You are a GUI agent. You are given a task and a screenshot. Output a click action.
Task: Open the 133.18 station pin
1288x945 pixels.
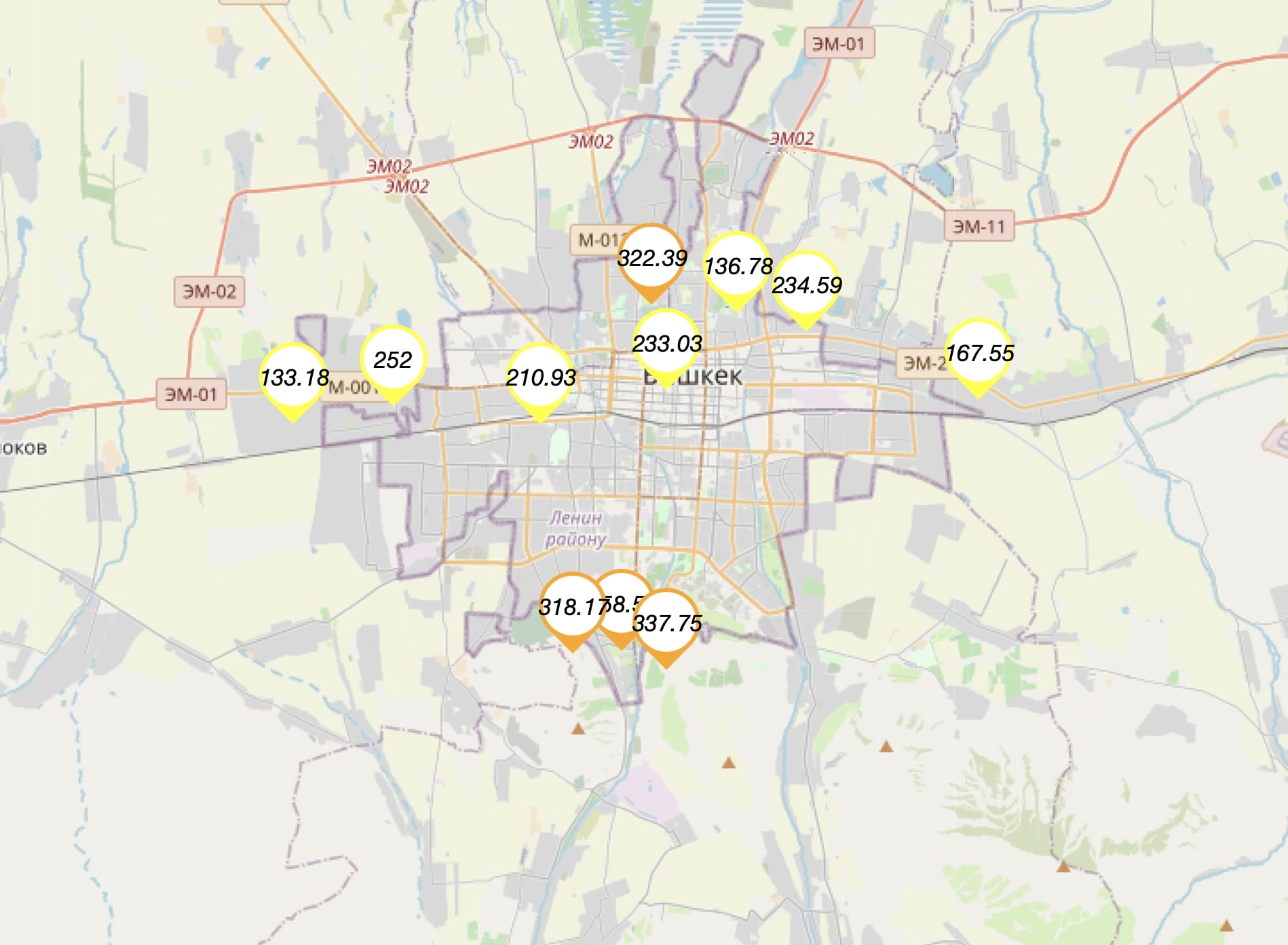click(294, 377)
